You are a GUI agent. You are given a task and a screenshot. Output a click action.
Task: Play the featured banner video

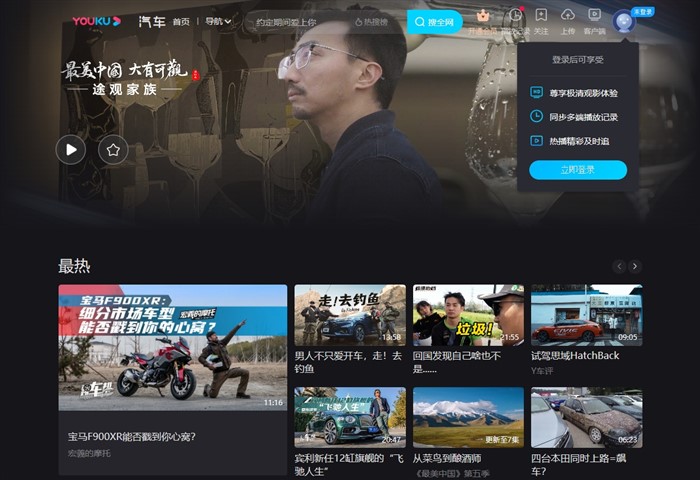pos(70,149)
